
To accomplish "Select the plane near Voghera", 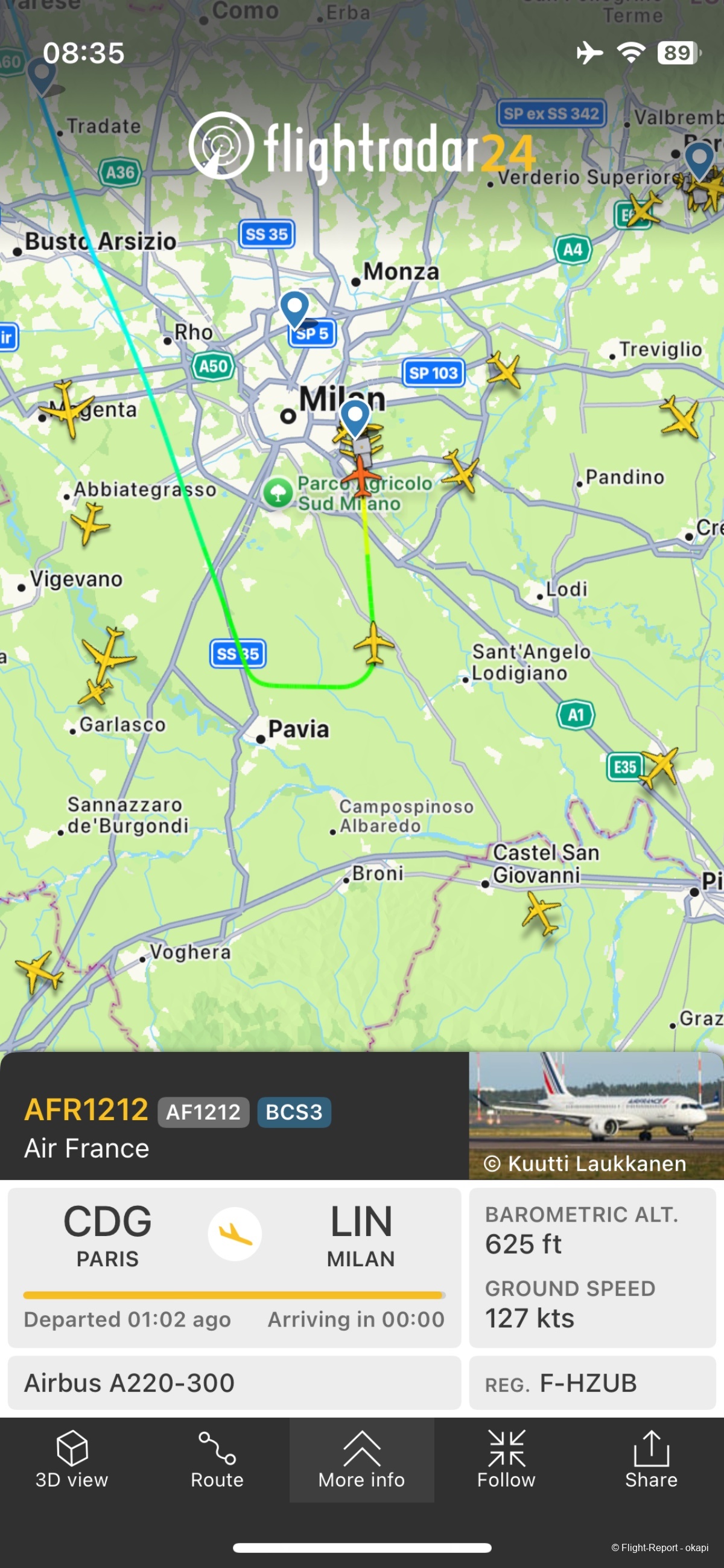I will pyautogui.click(x=39, y=971).
